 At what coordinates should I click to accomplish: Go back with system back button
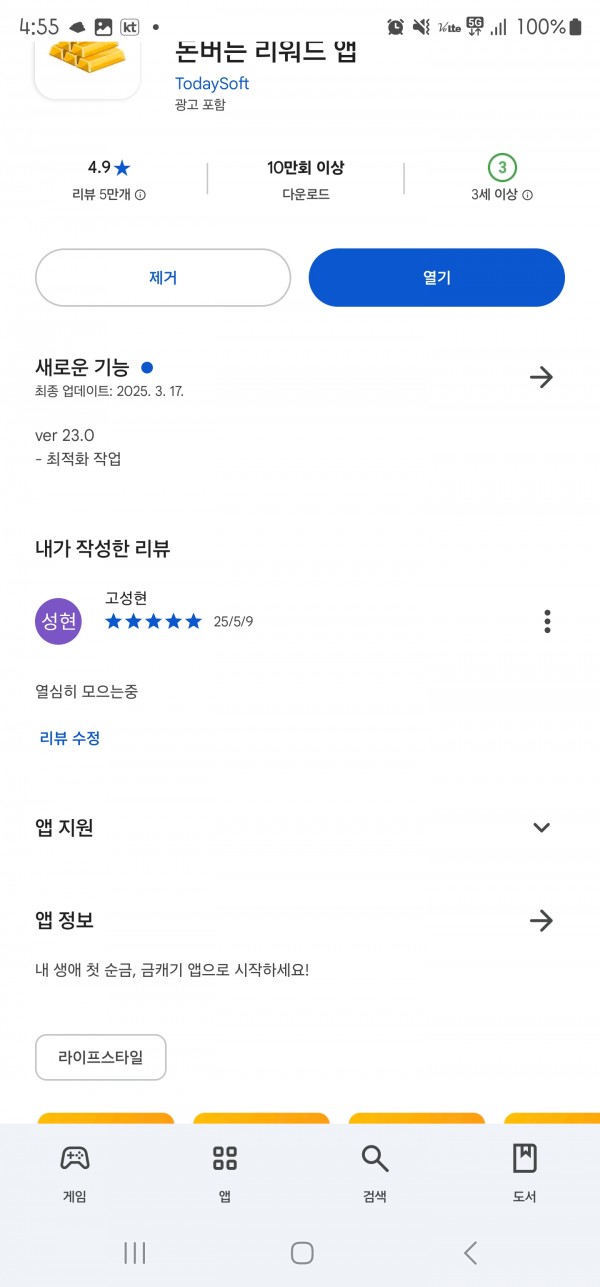pos(470,1252)
